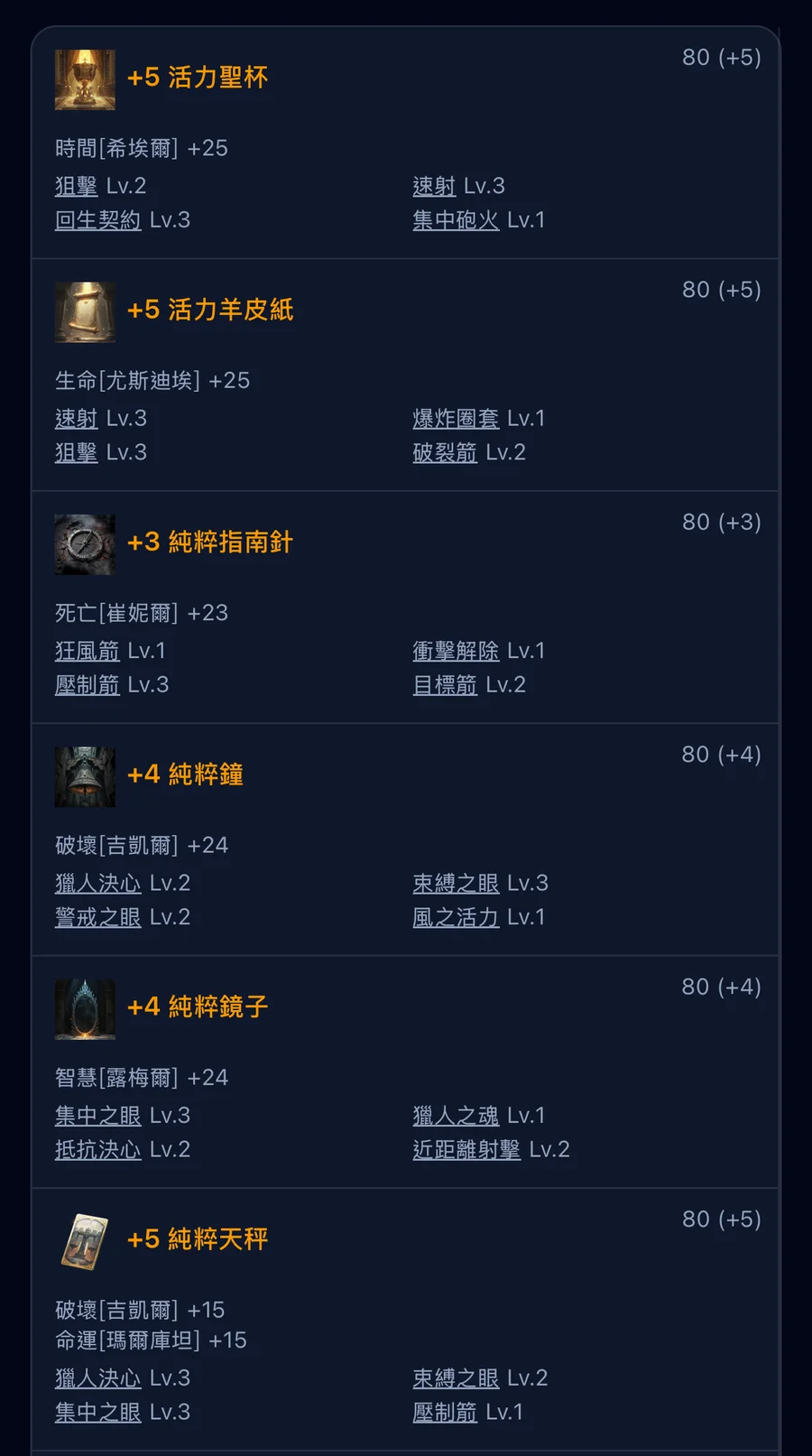Open the 抵抗決心 skill link
The image size is (812, 1456).
pos(97,1150)
